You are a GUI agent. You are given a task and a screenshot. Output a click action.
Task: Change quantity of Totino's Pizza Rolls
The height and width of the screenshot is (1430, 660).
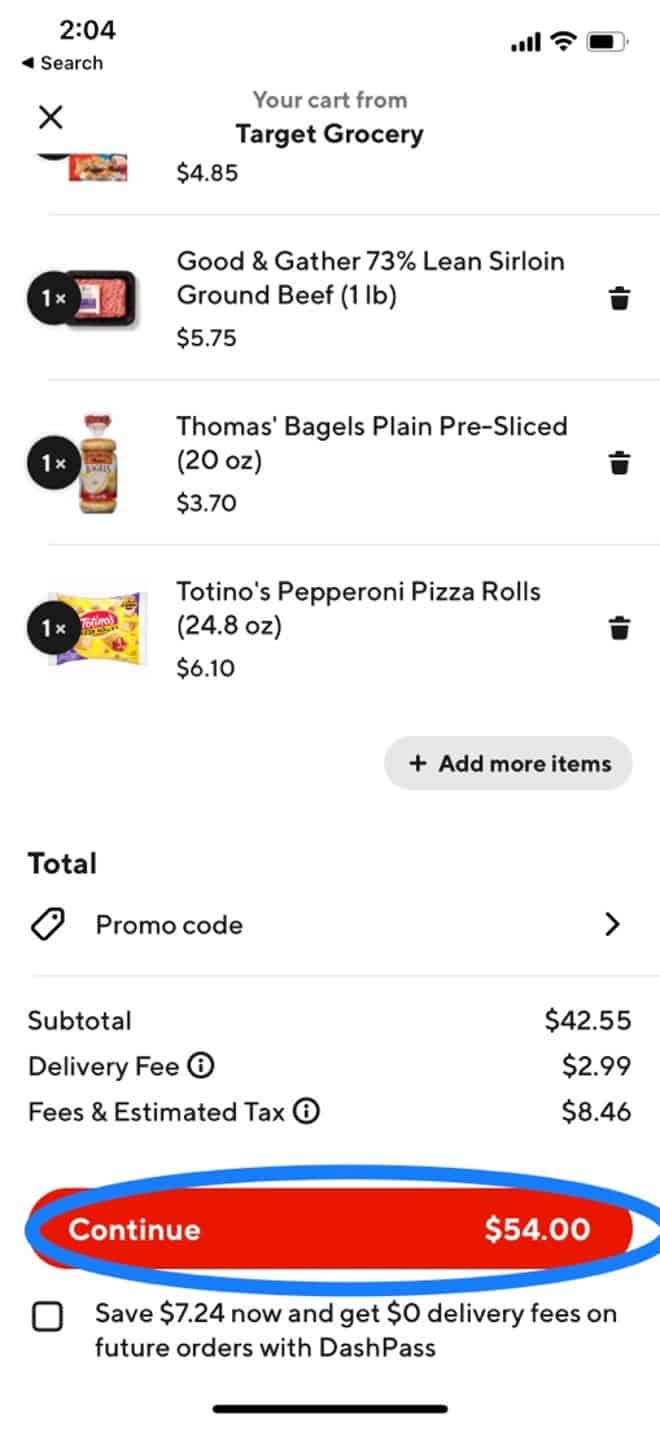[x=54, y=628]
